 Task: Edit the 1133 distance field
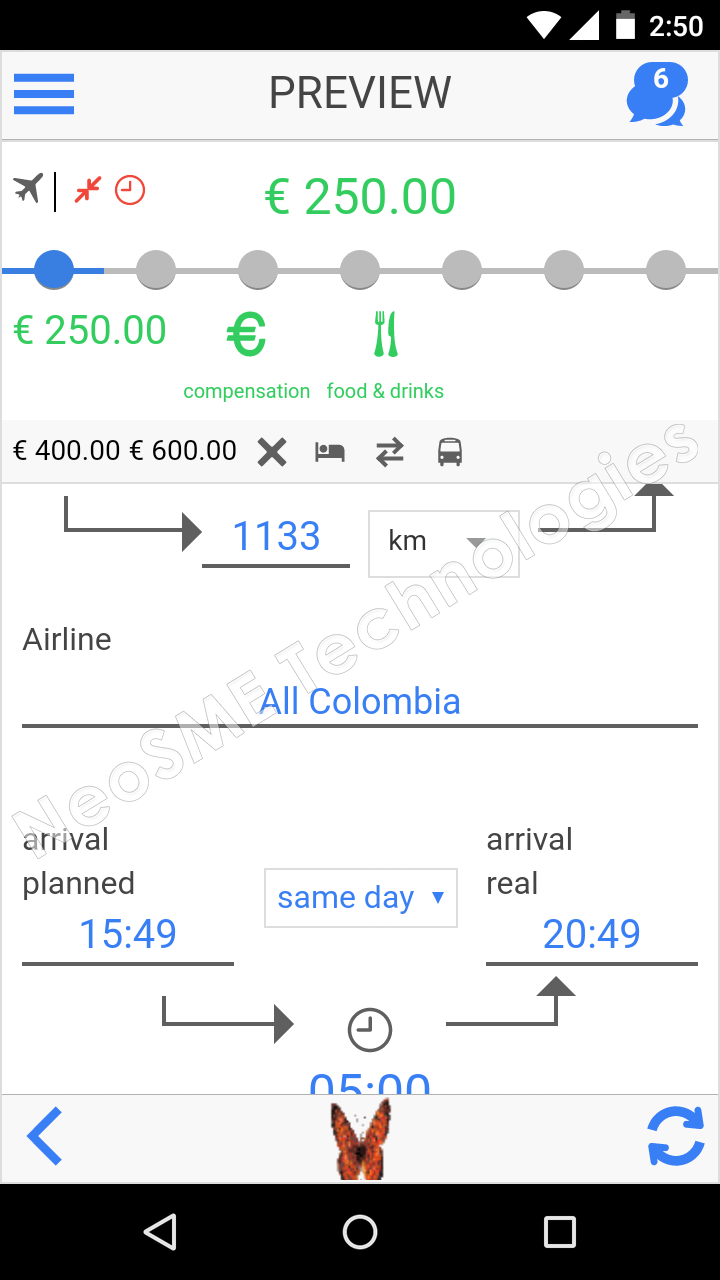click(276, 537)
